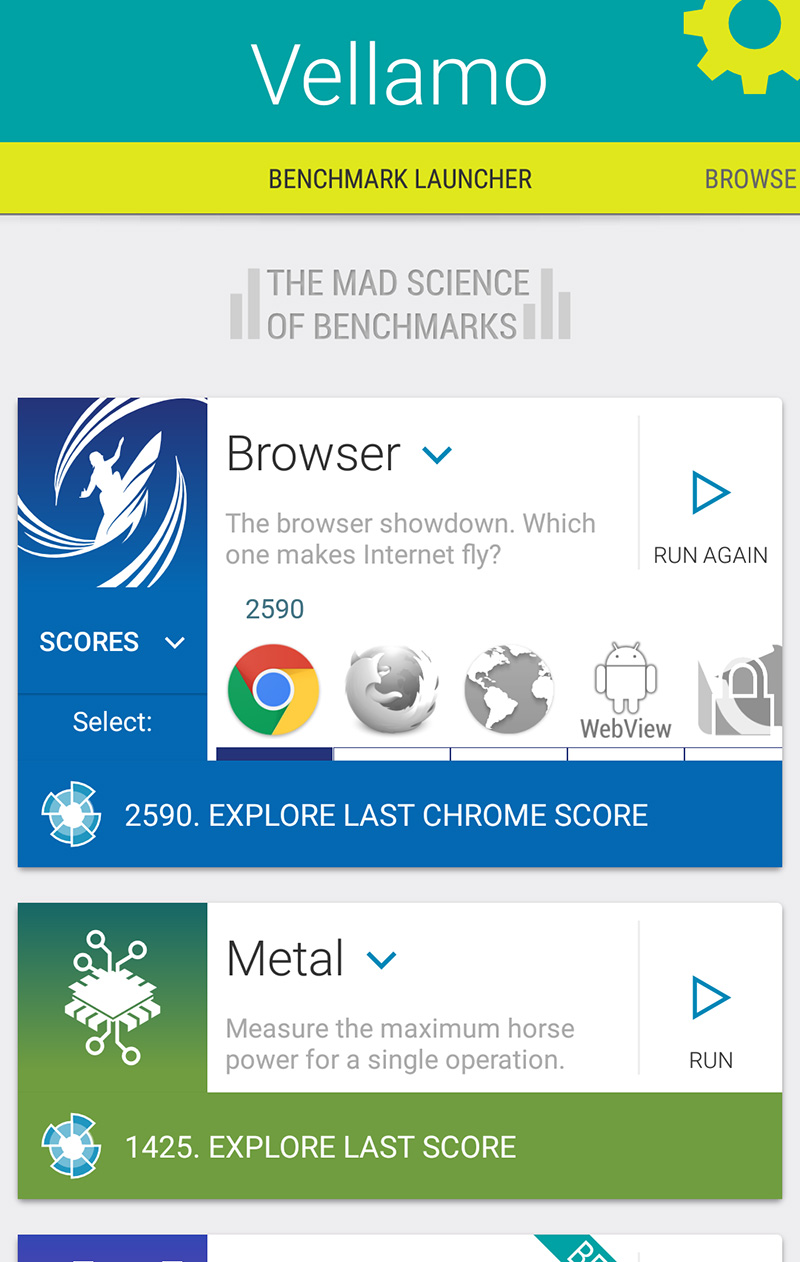Image resolution: width=800 pixels, height=1262 pixels.
Task: Select the WebView browser option
Action: click(x=626, y=692)
